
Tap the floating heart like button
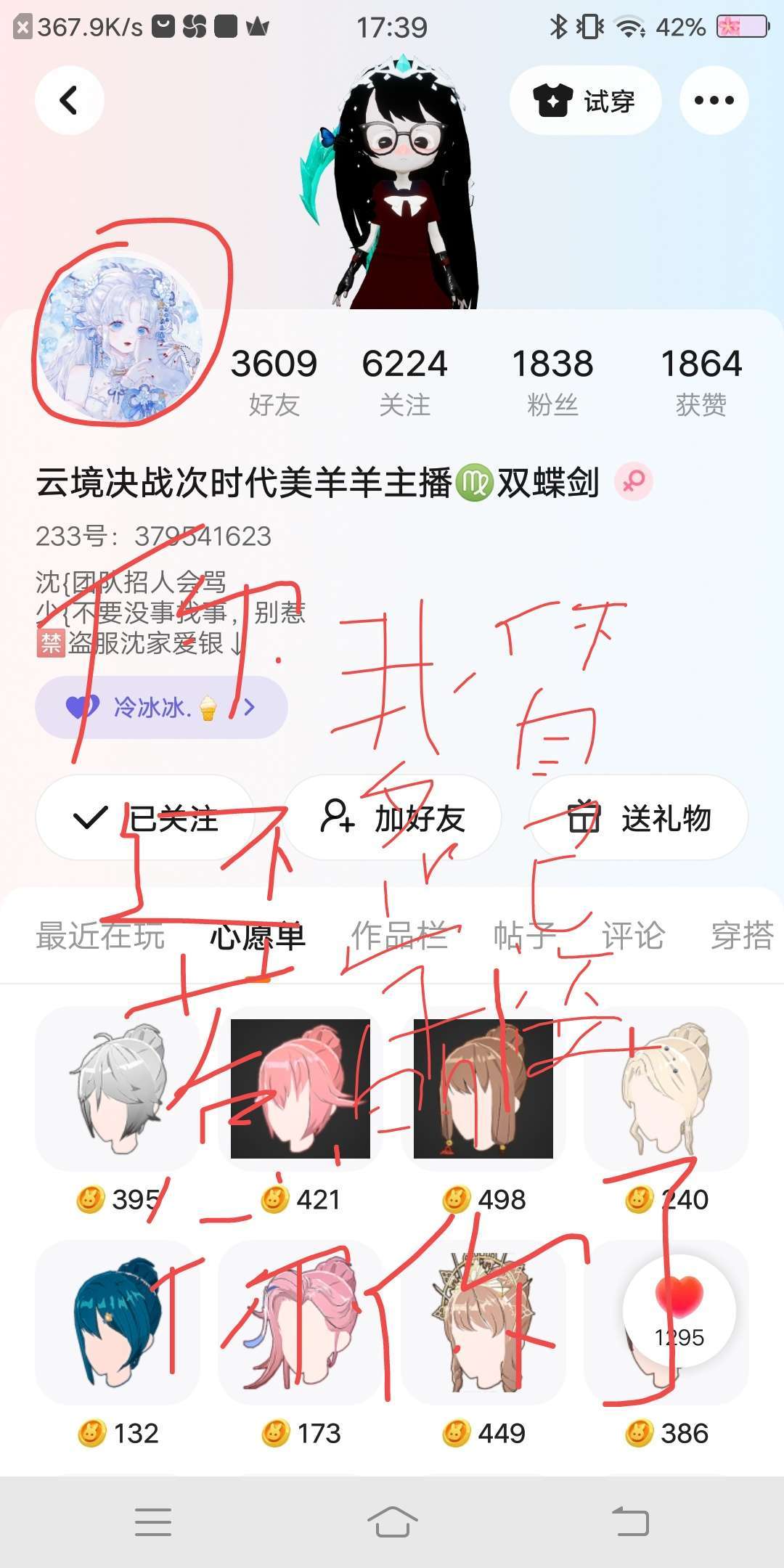click(x=679, y=1311)
